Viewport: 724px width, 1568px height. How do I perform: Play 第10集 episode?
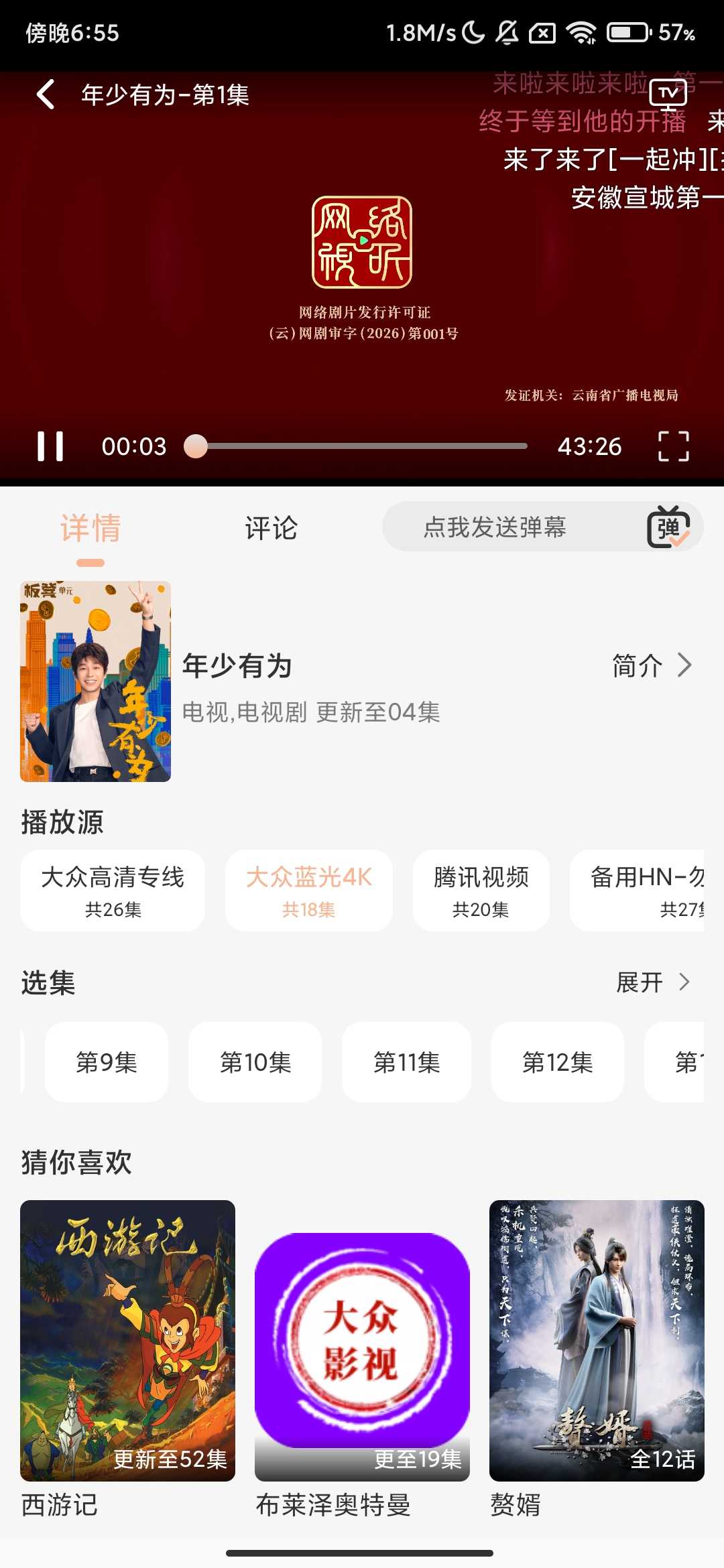coord(255,1062)
